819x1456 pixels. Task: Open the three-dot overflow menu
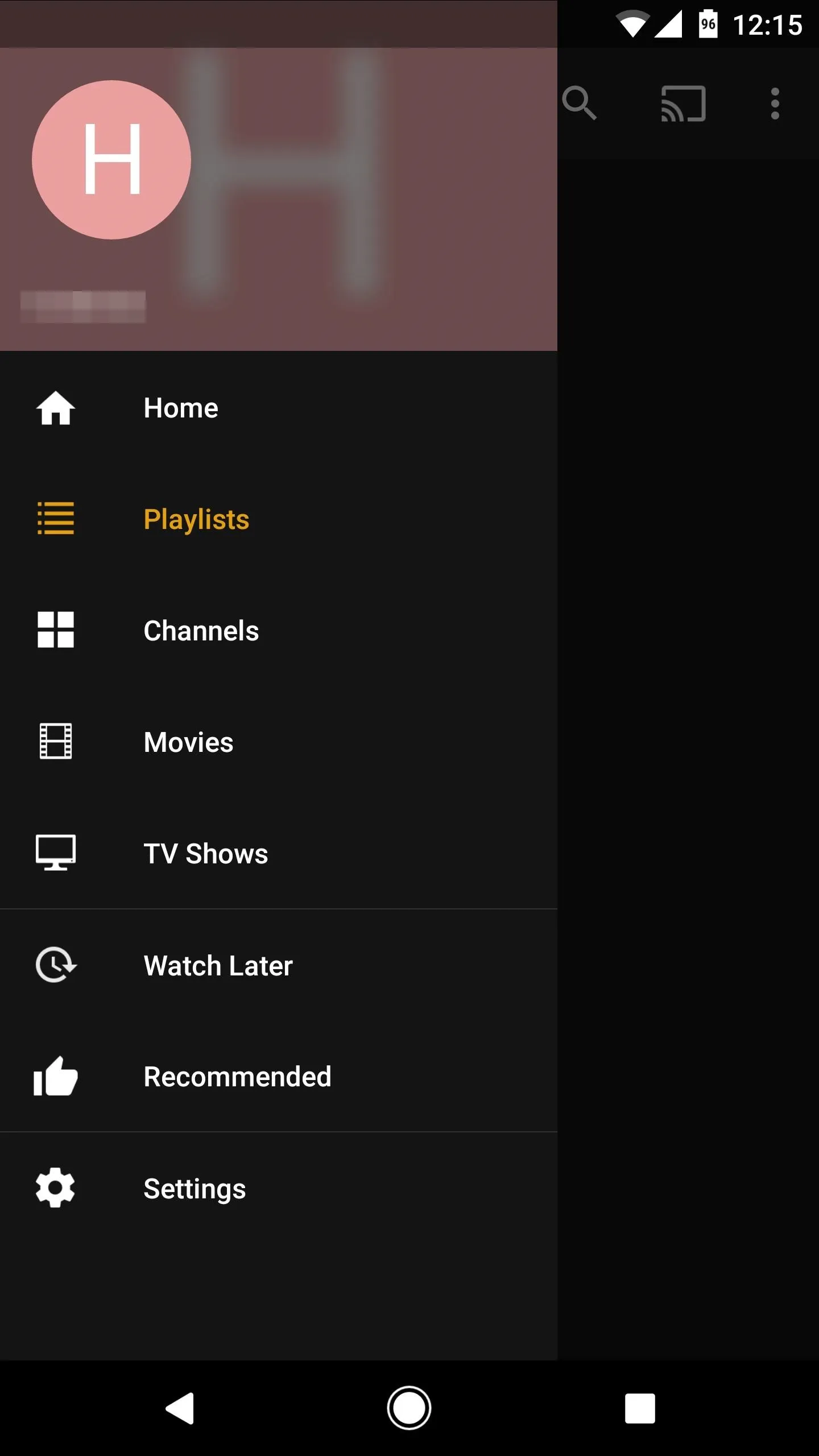click(775, 104)
